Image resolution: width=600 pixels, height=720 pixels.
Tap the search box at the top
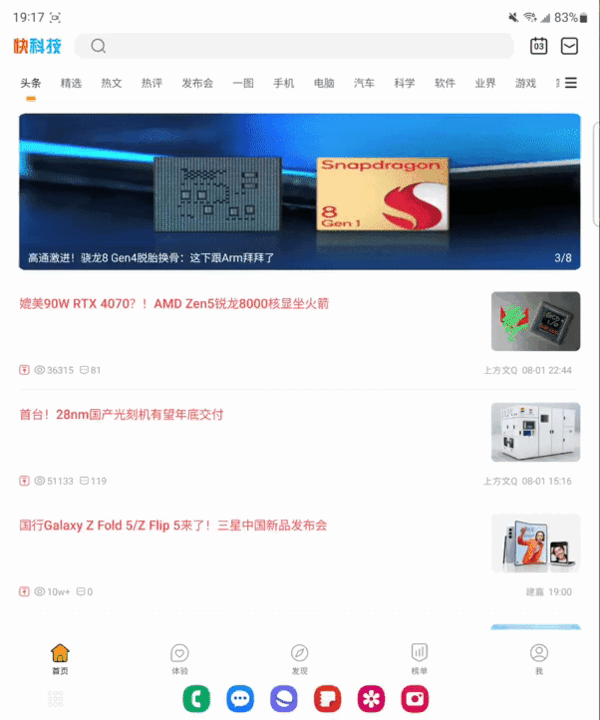pos(295,46)
